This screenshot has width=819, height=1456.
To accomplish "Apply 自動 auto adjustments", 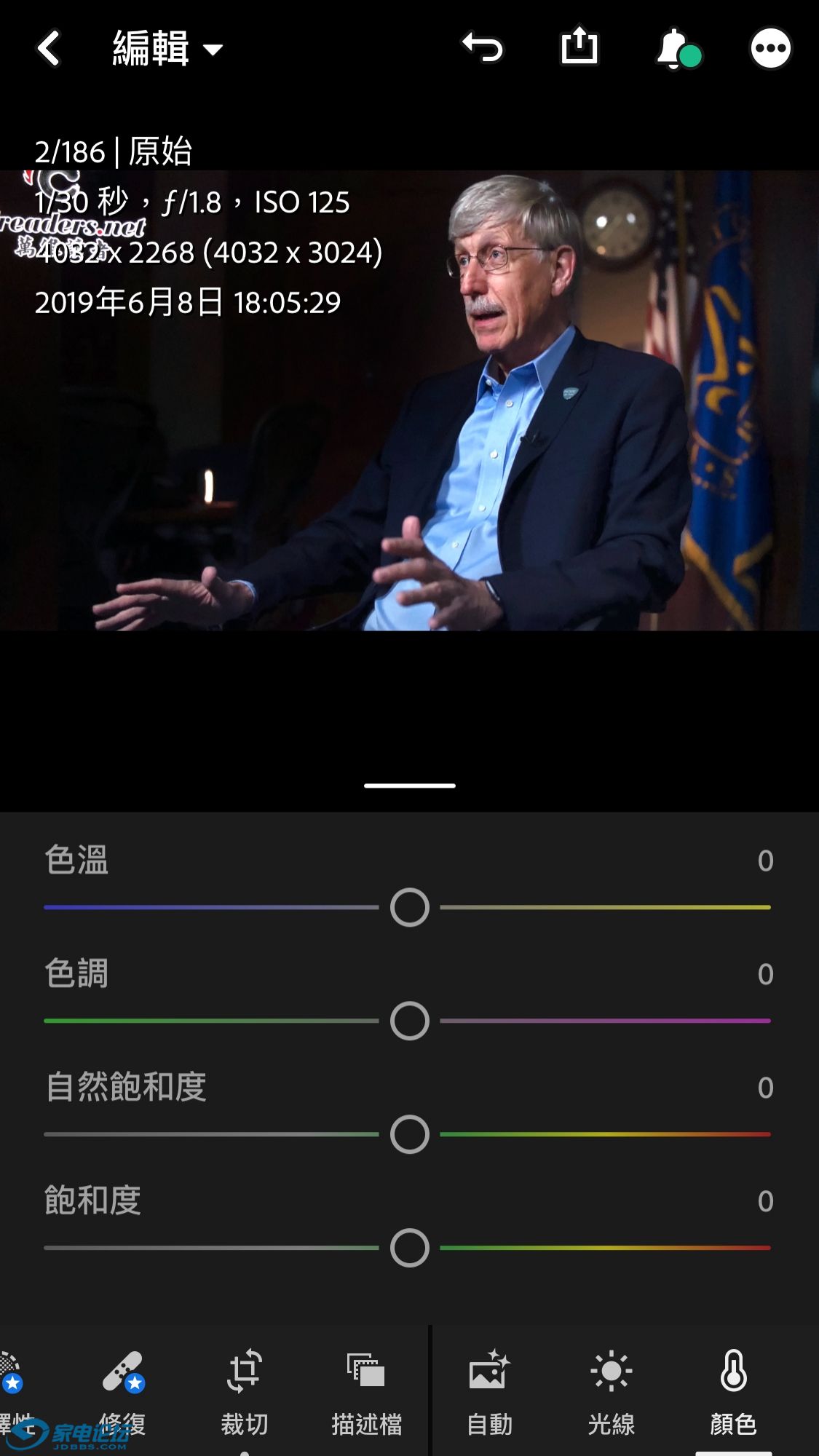I will click(x=489, y=1392).
